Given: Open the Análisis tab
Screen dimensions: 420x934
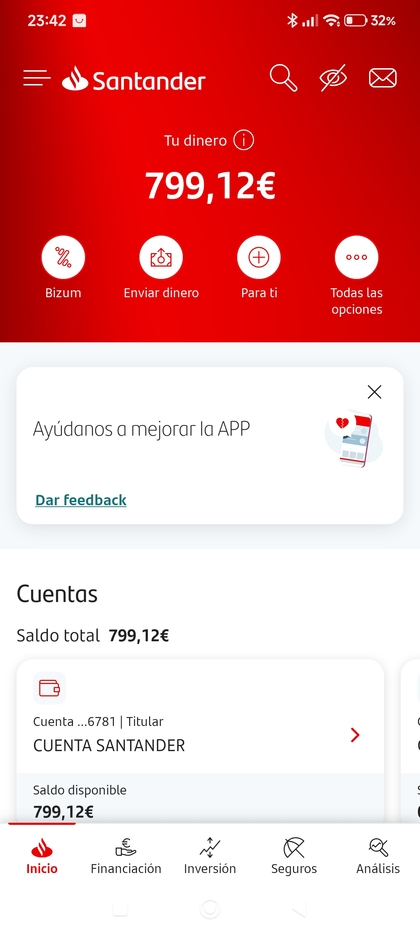Looking at the screenshot, I should point(378,855).
